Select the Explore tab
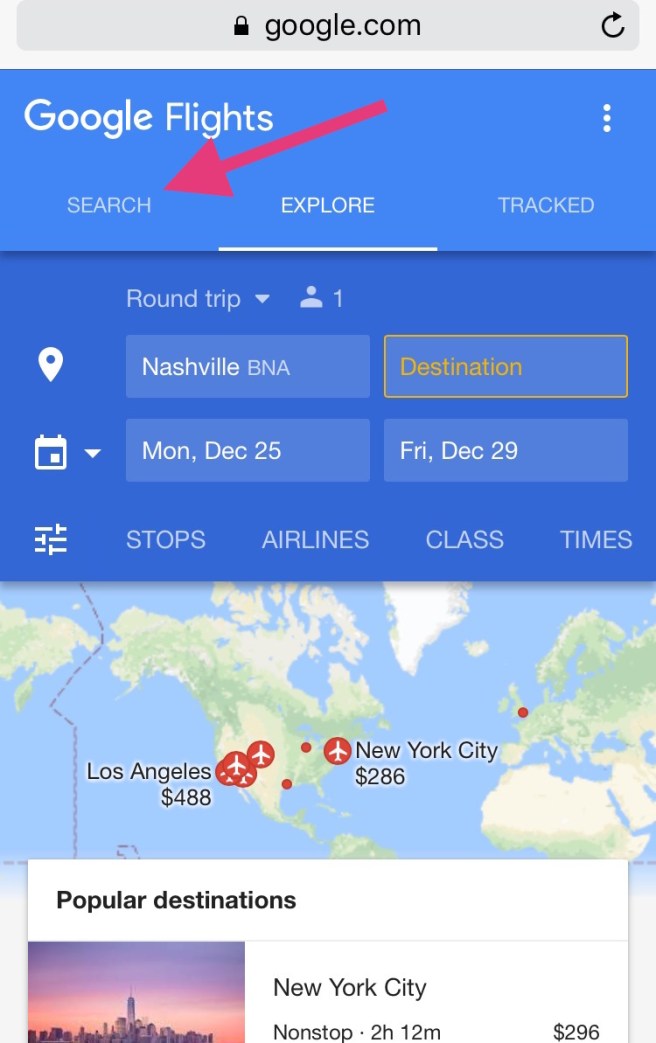 (x=327, y=205)
